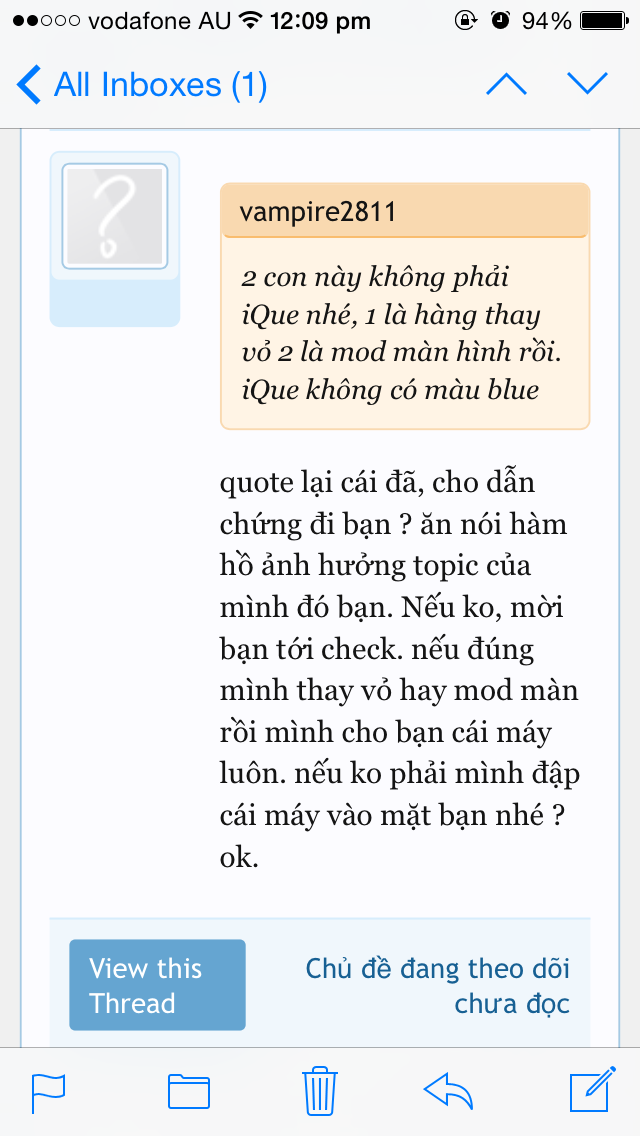Compose a new email
Screen dimensions: 640x1136
[592, 1089]
